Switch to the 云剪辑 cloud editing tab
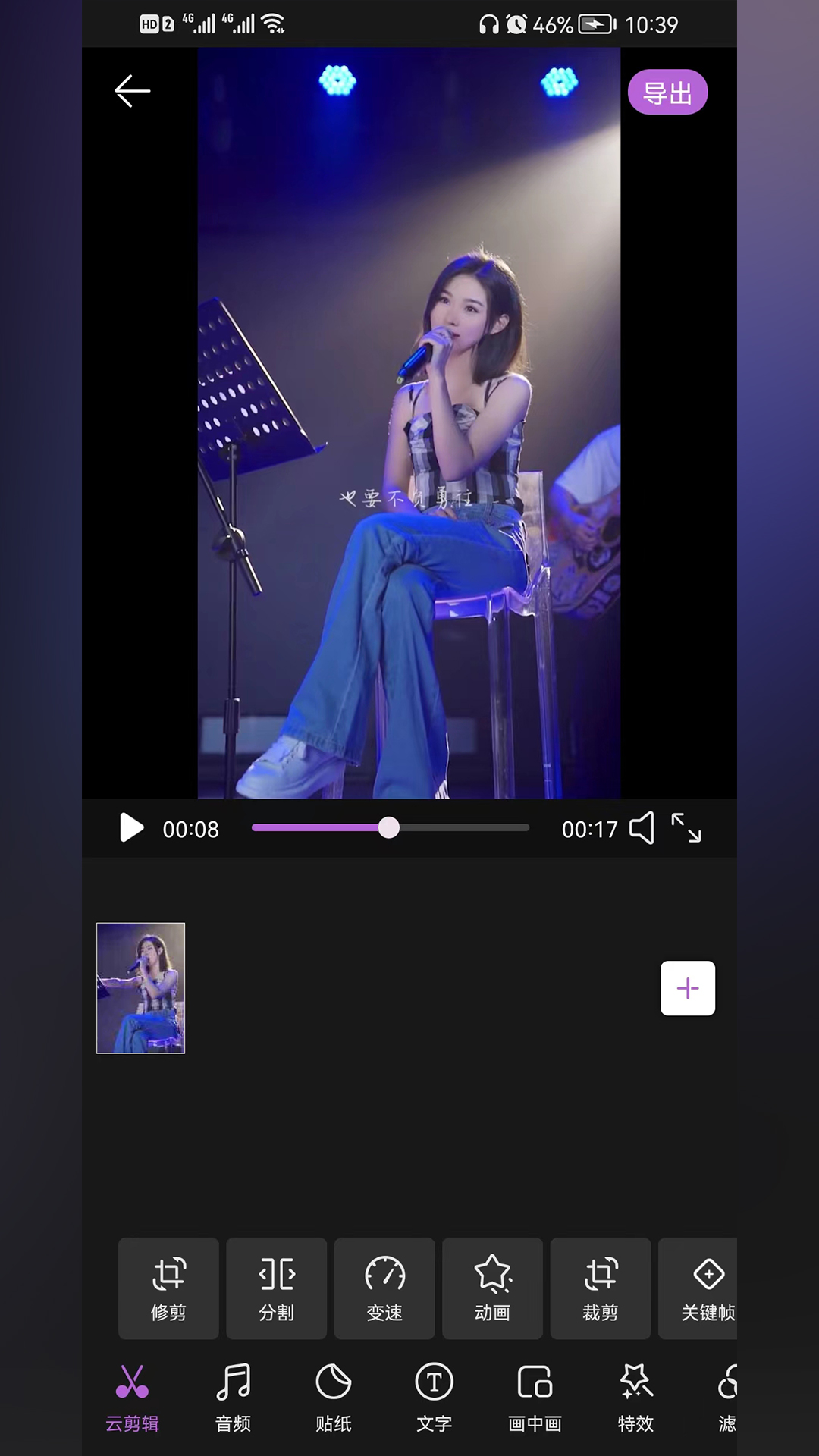819x1456 pixels. [133, 1399]
